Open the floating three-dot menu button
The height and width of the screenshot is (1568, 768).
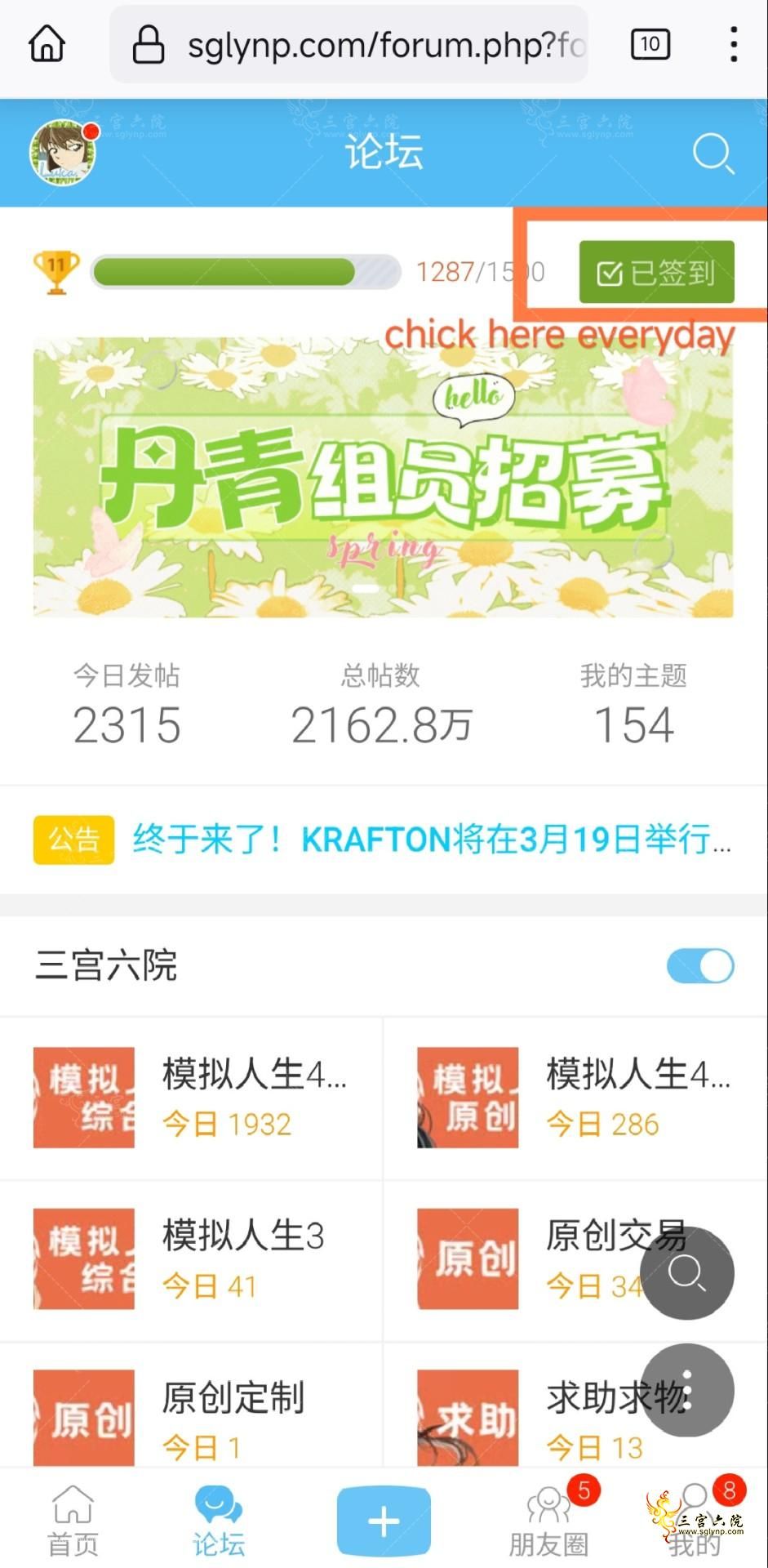click(686, 1390)
